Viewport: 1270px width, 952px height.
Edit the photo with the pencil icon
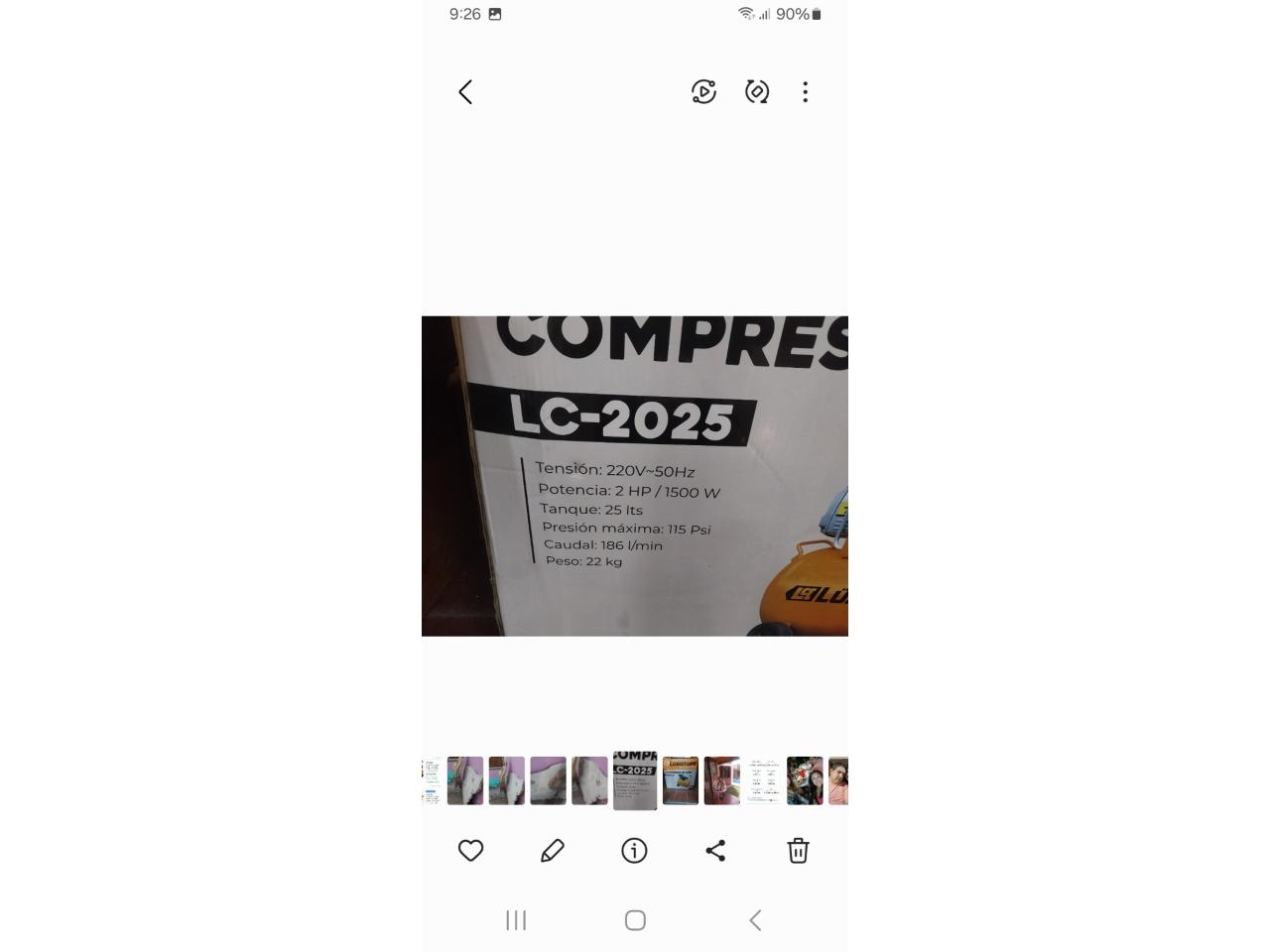[553, 851]
